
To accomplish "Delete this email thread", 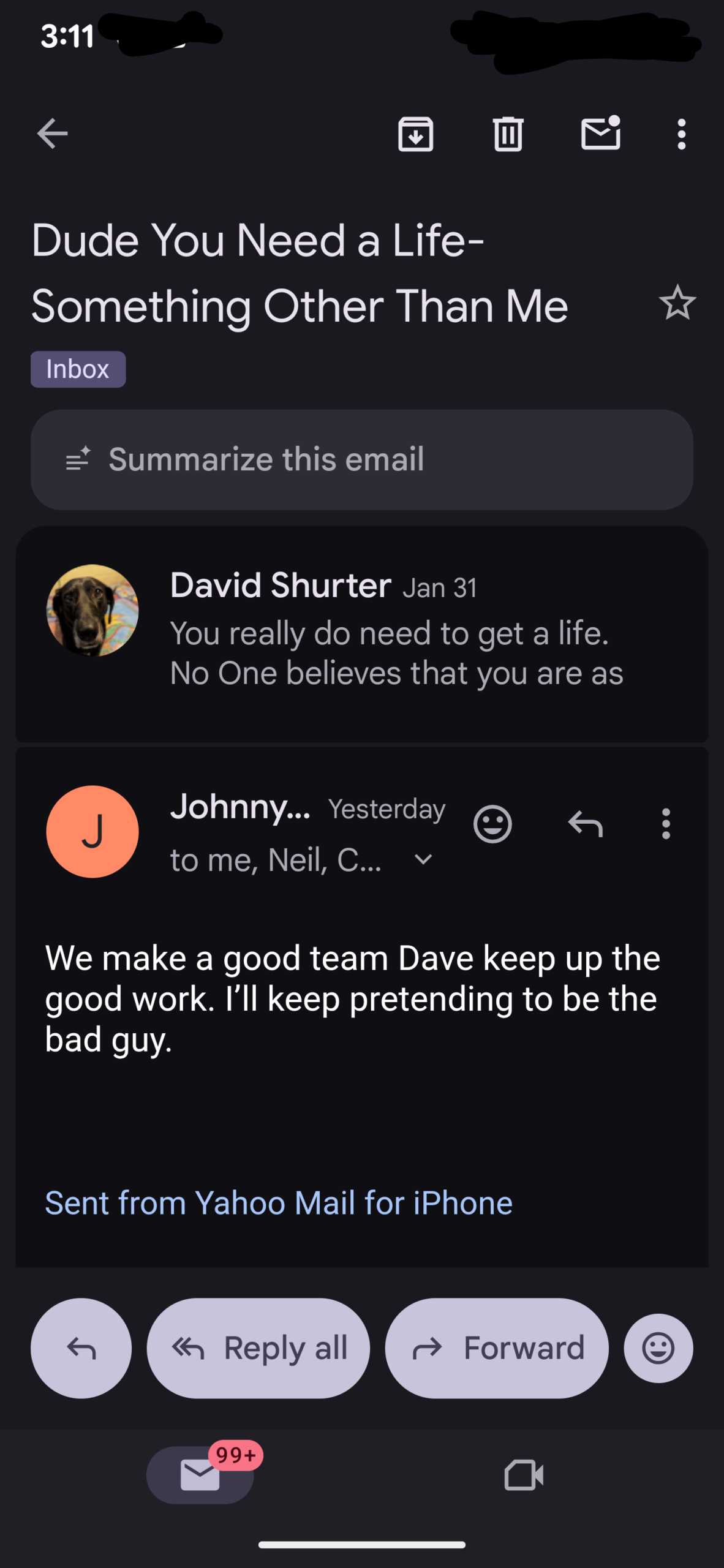I will [x=508, y=134].
